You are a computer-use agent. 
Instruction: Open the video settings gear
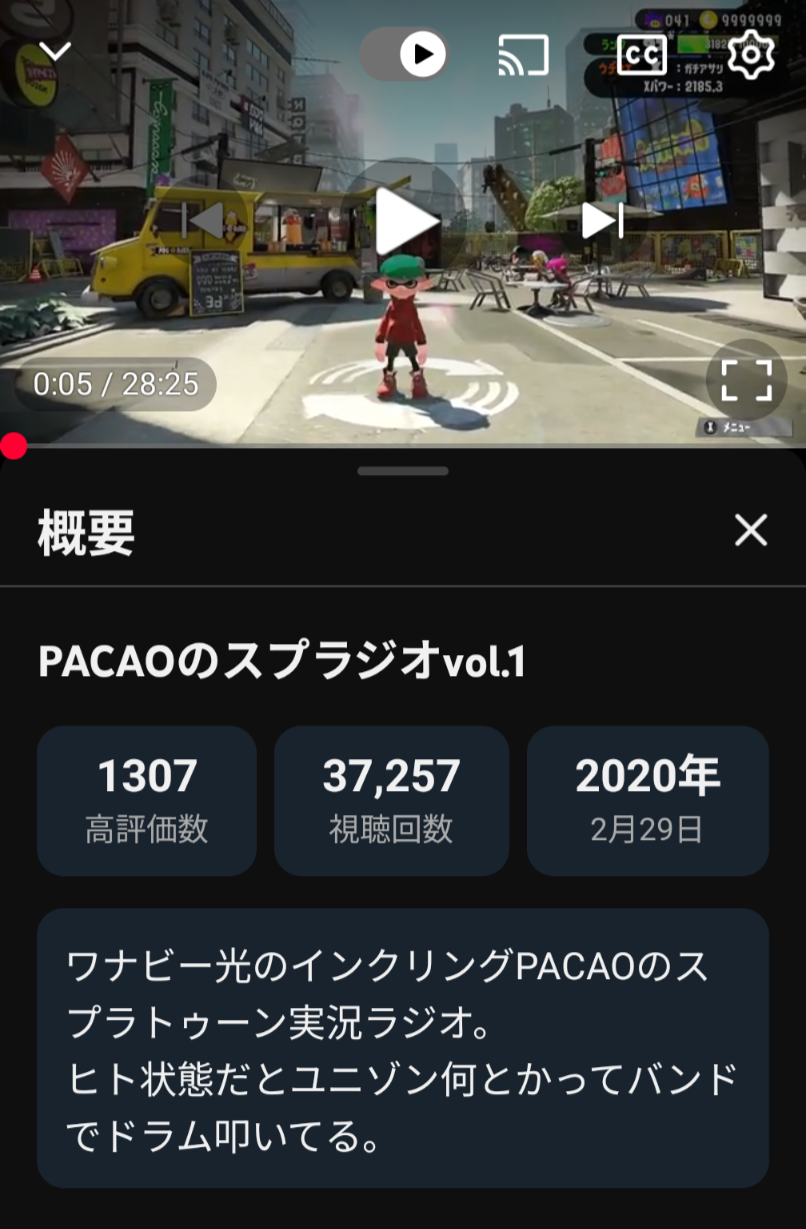click(750, 54)
